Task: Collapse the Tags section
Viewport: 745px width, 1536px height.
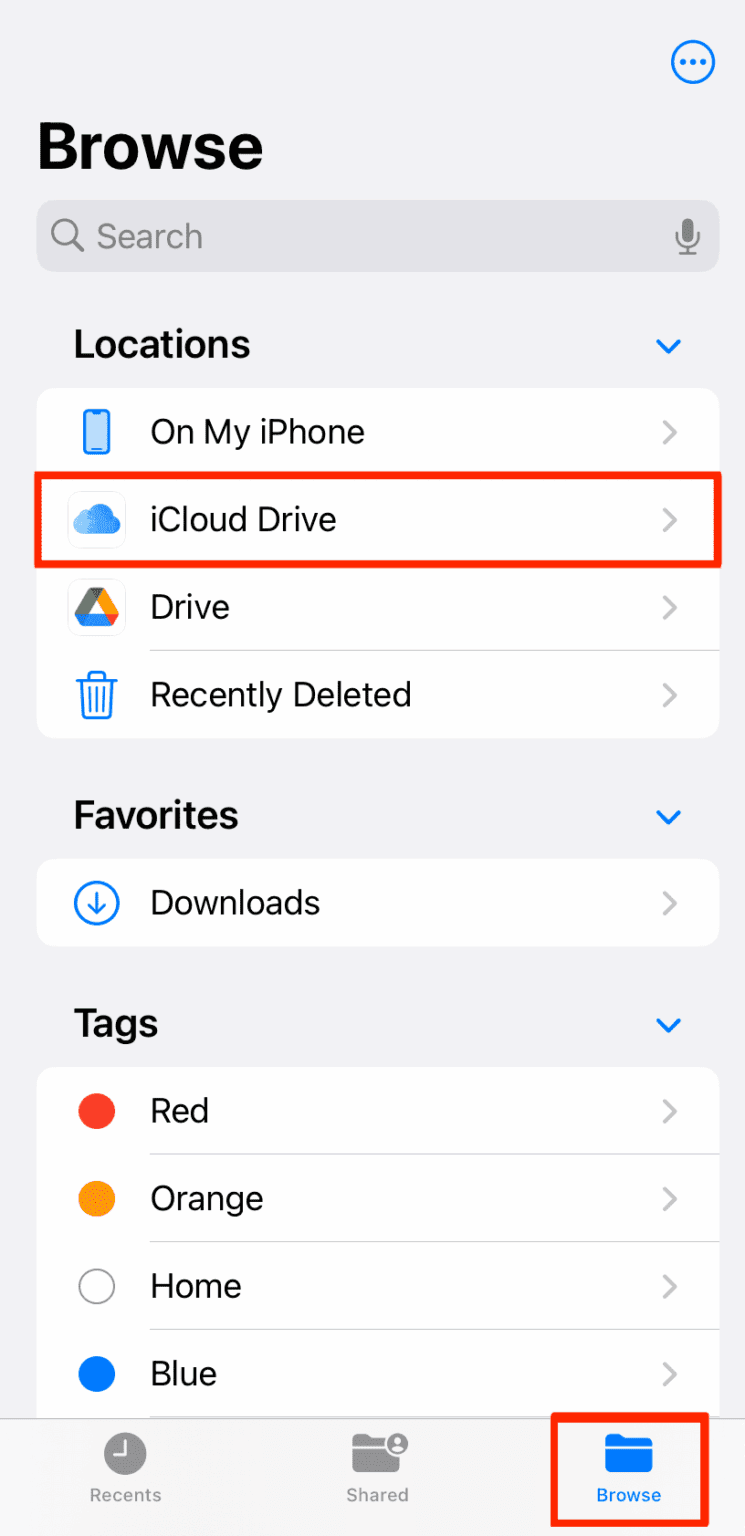Action: click(x=668, y=1025)
